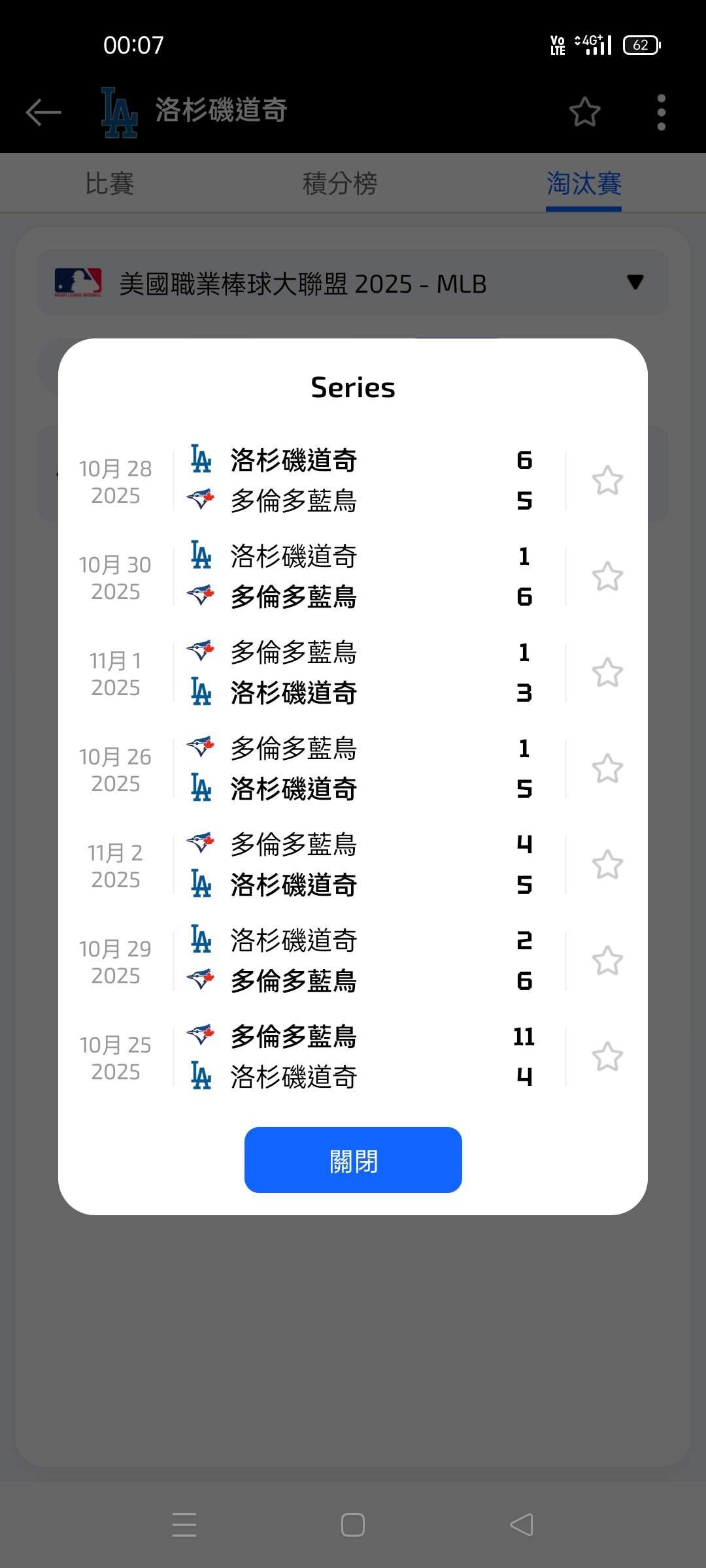
Task: Favorite the 10月 28 game
Action: click(607, 481)
